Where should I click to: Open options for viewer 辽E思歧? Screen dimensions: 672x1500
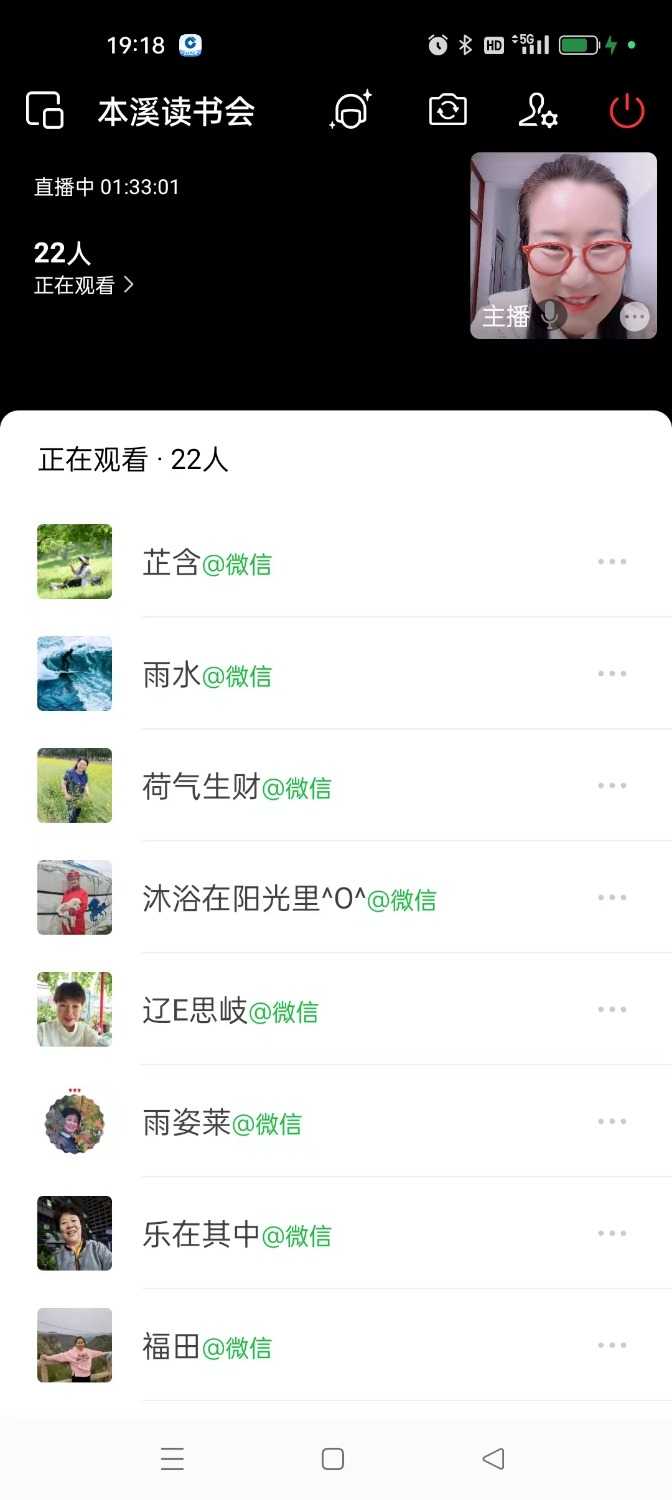(612, 1010)
